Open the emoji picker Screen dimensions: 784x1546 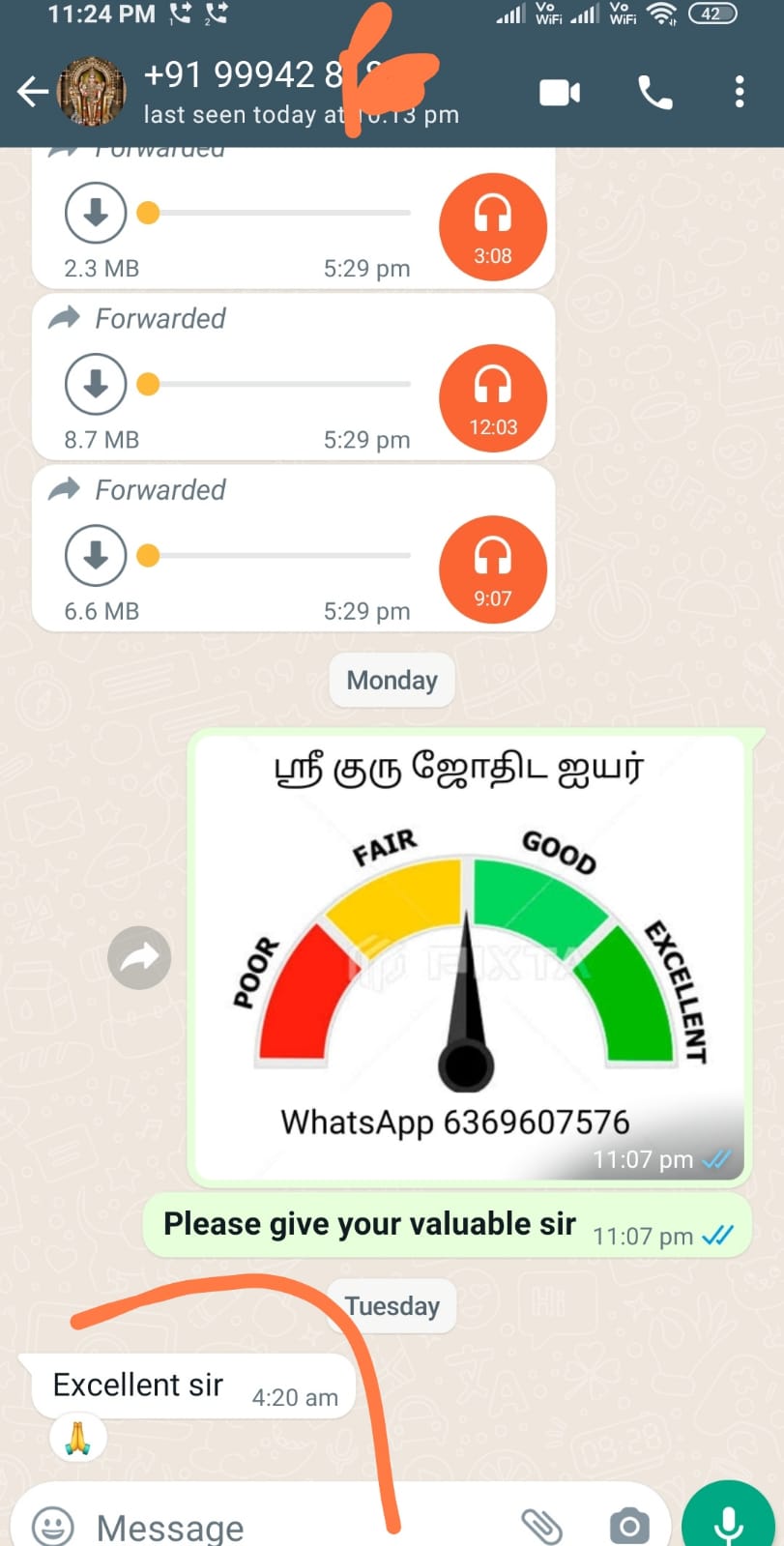(x=52, y=1527)
